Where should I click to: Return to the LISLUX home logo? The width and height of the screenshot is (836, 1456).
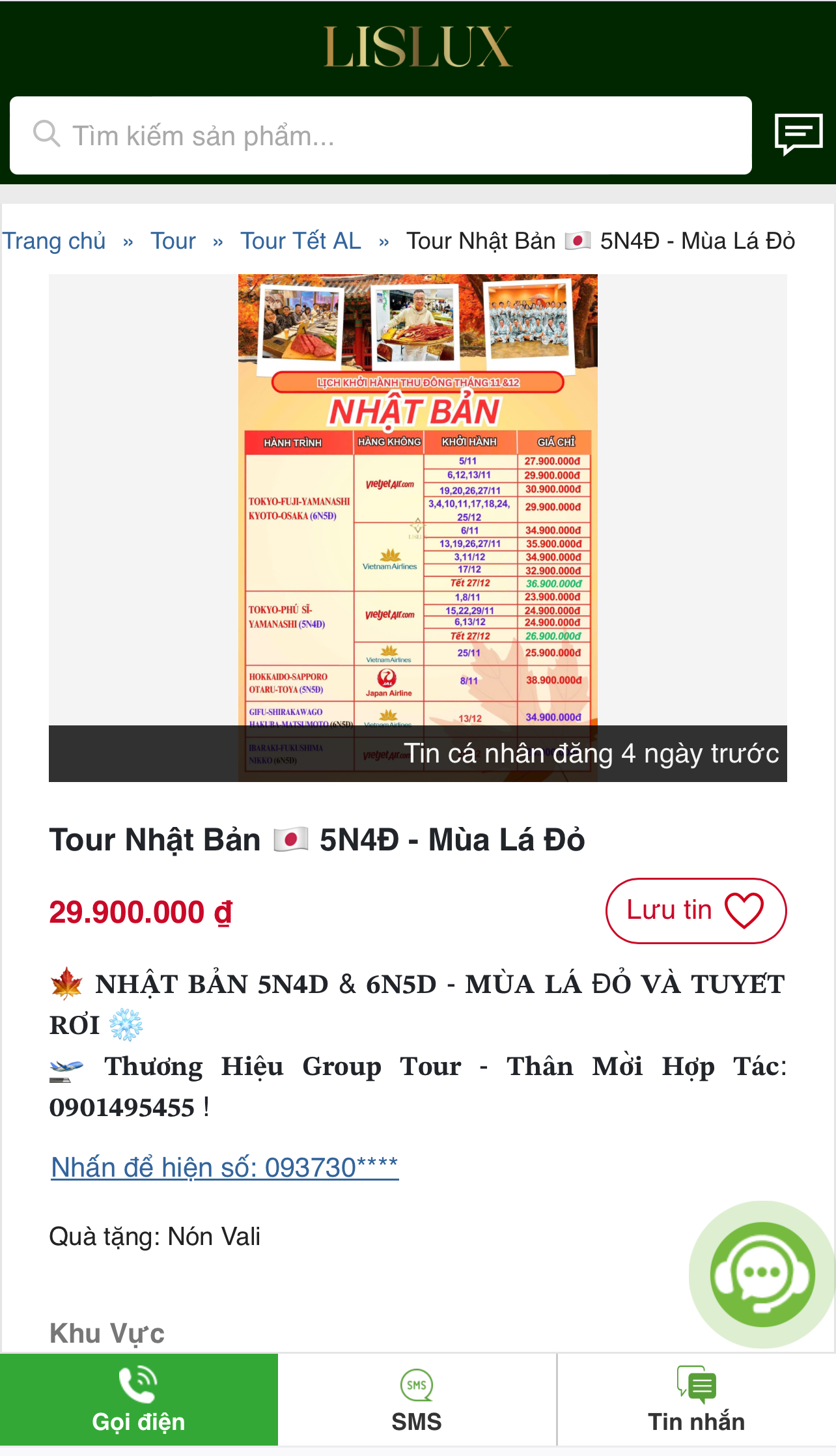pyautogui.click(x=418, y=47)
